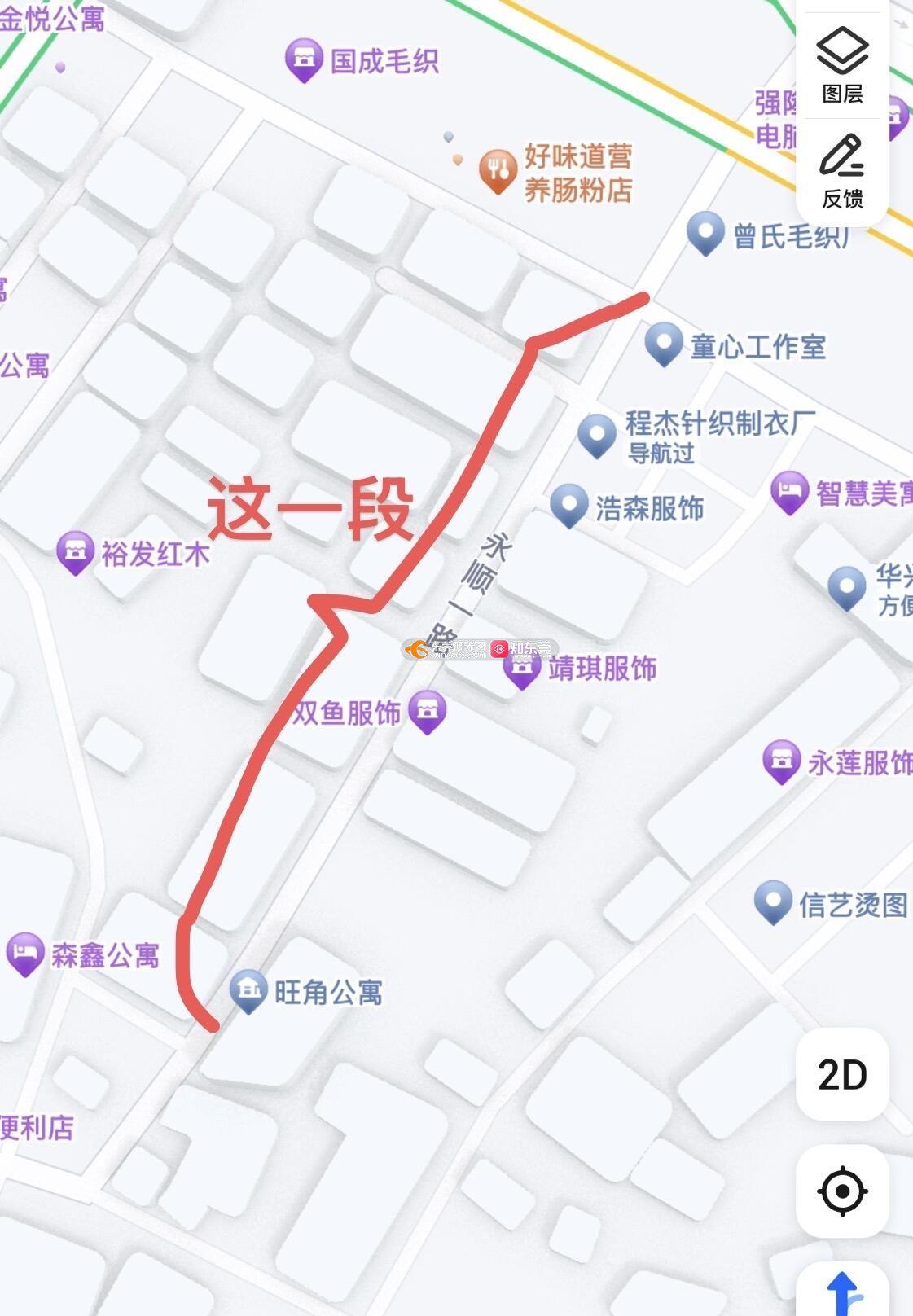Open the 浩森服饰 location pin

[568, 505]
